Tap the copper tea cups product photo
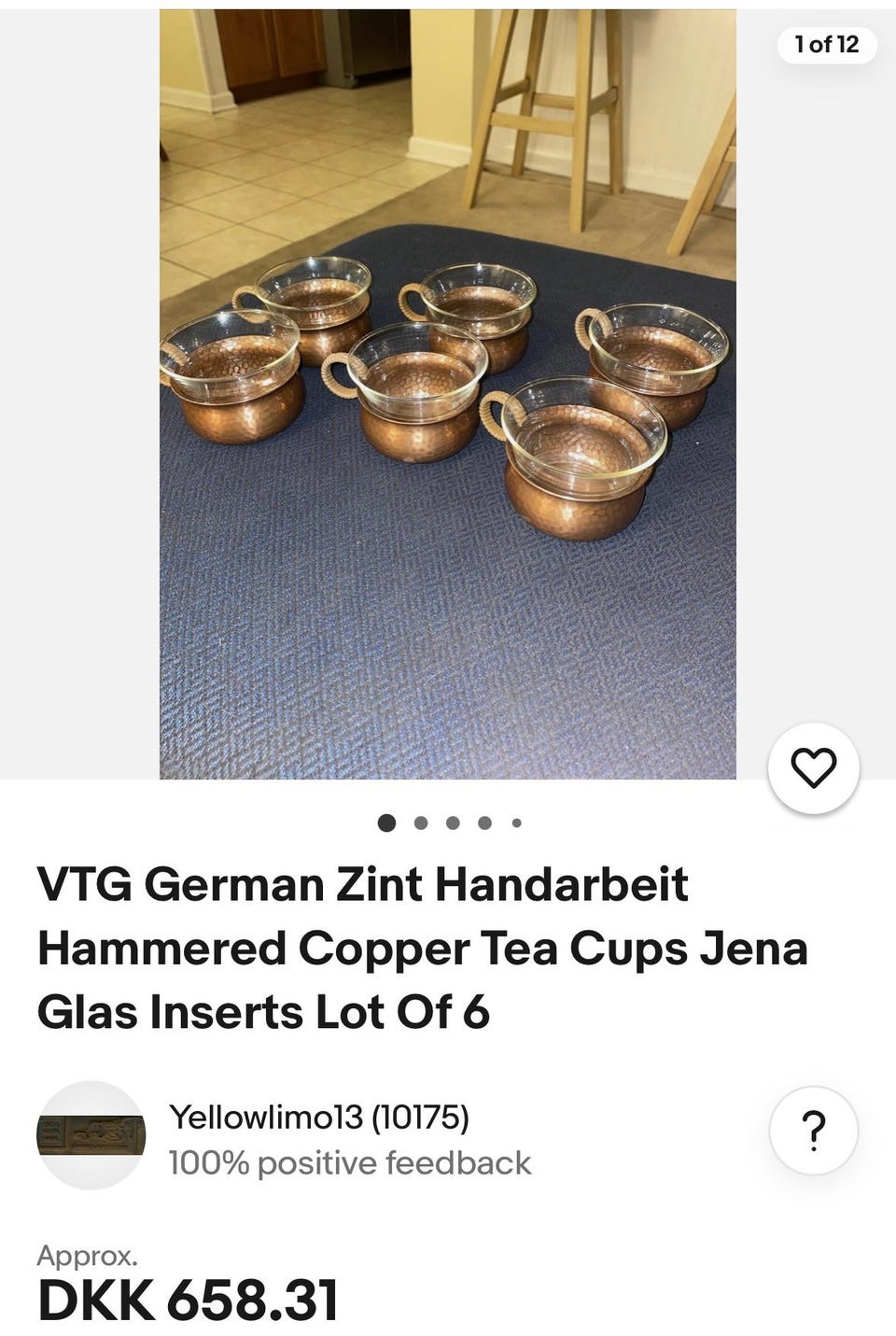The image size is (896, 1336). coord(448,392)
